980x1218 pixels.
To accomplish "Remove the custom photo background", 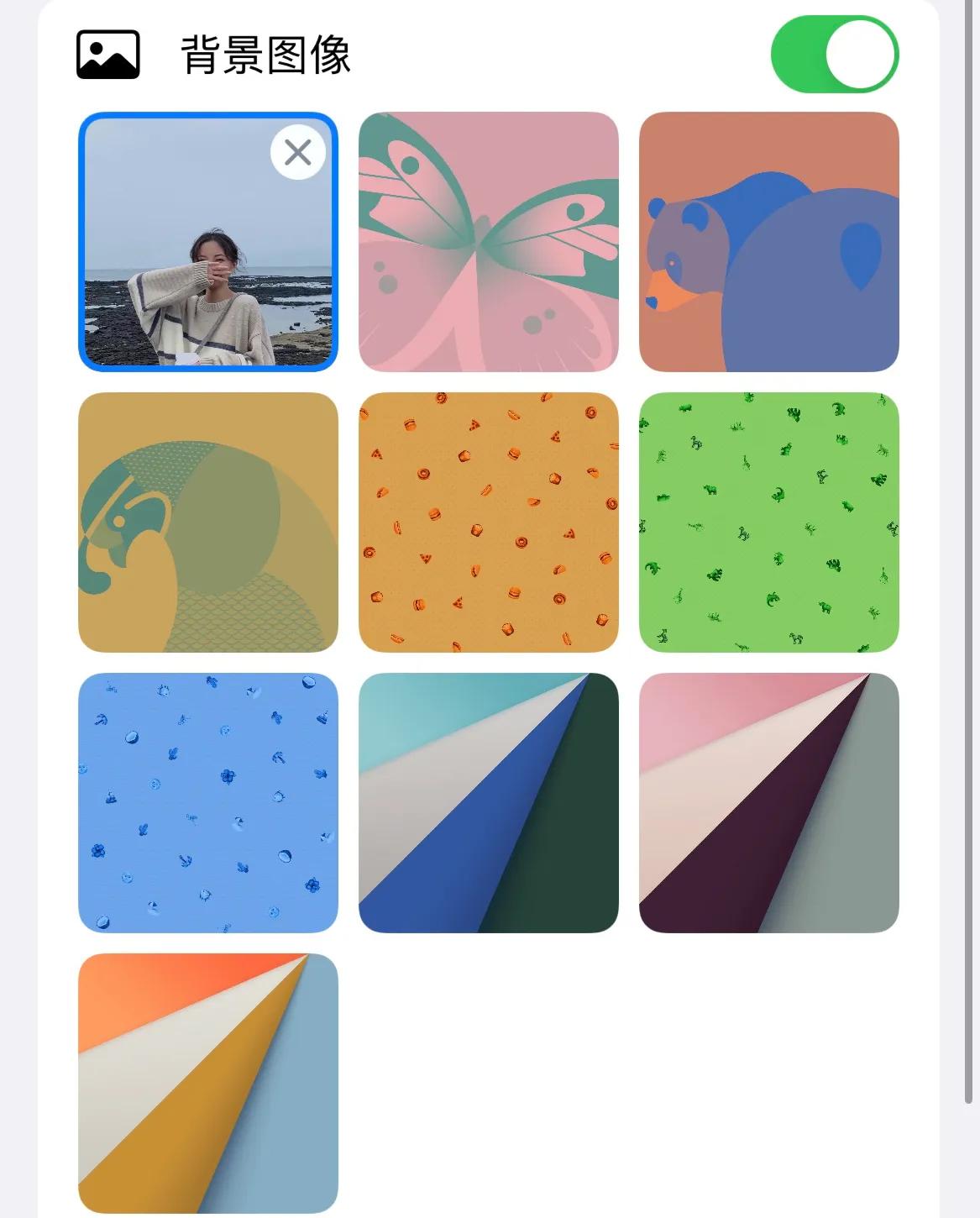I will click(x=298, y=153).
